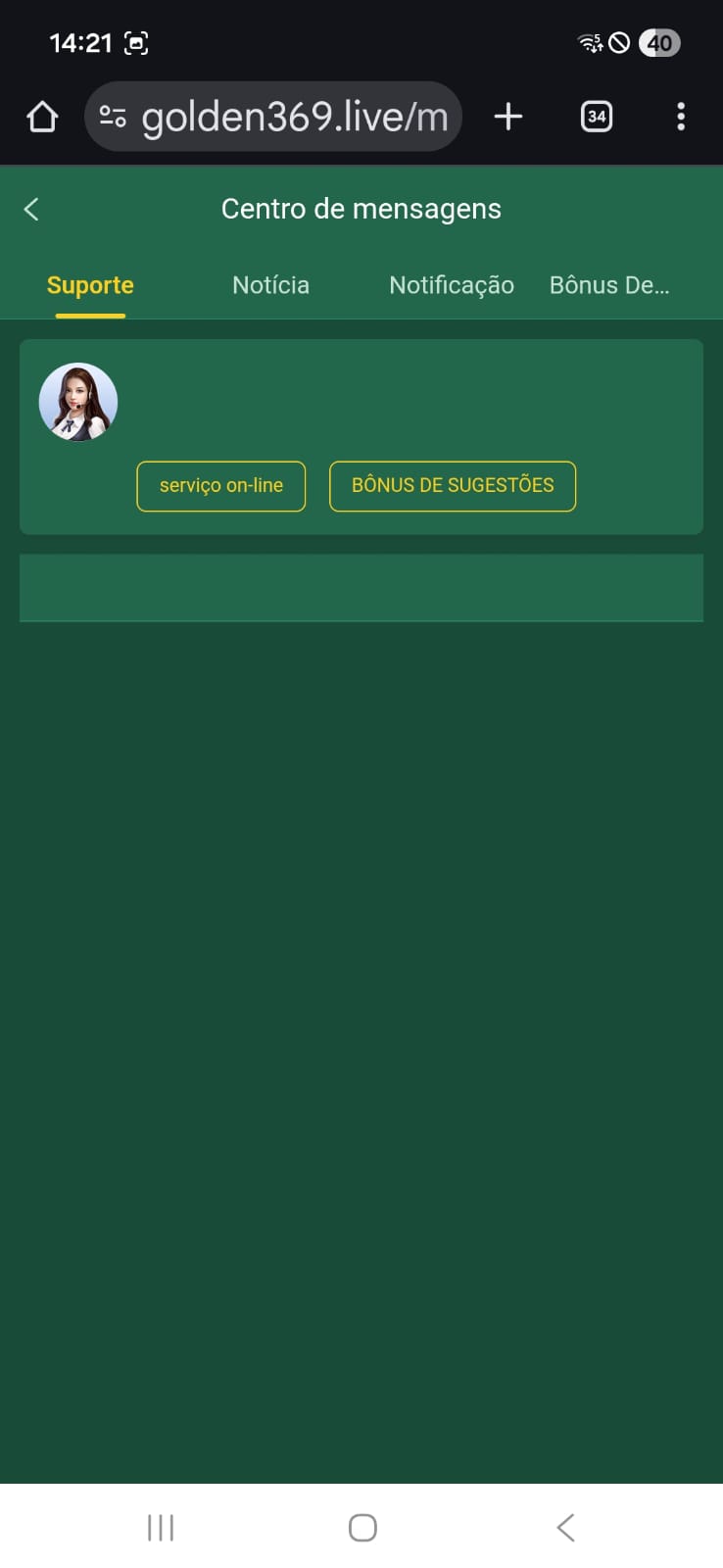Open the tab switcher showing 34

[x=596, y=117]
